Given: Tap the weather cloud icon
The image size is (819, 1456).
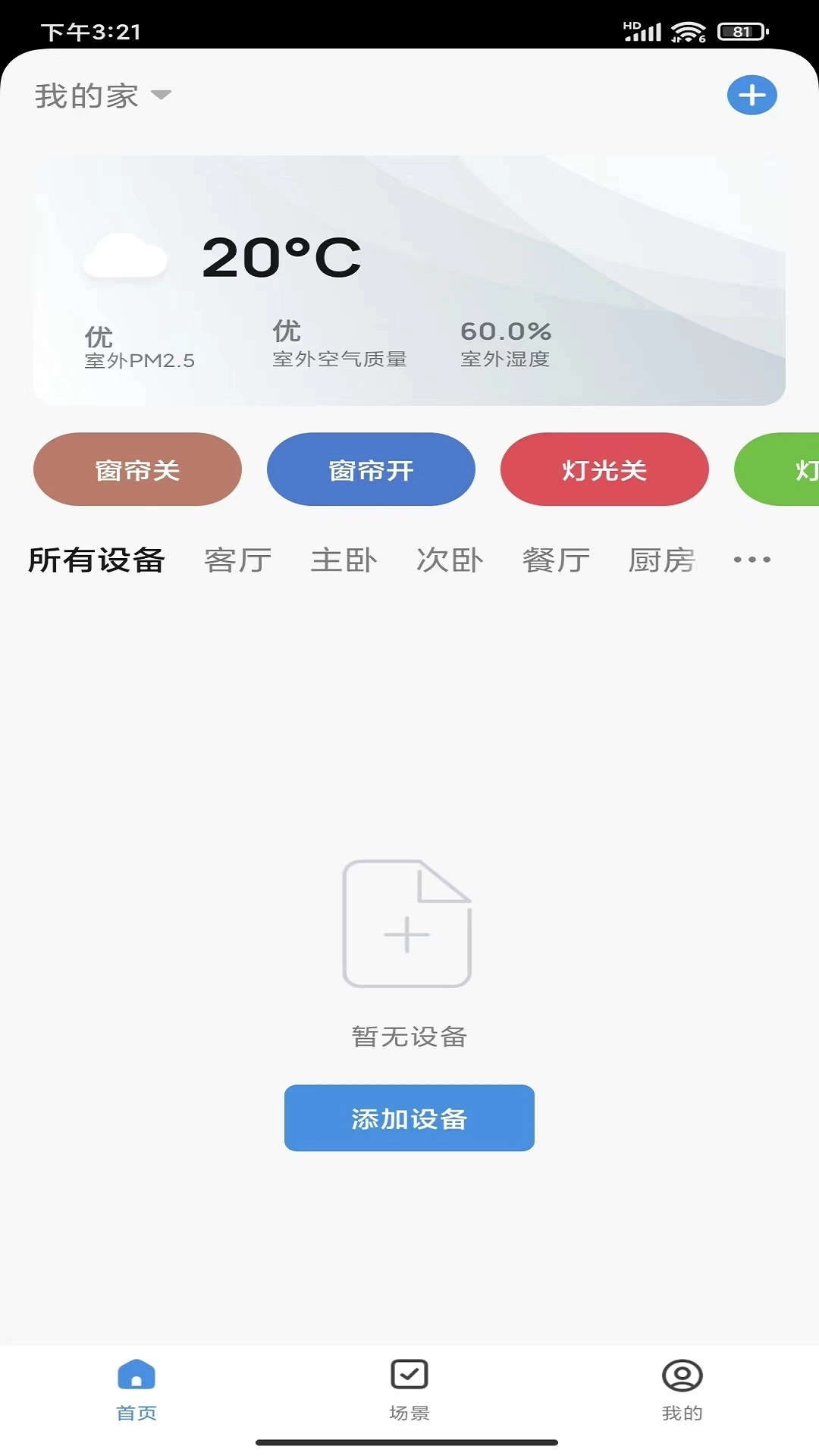Looking at the screenshot, I should point(124,258).
